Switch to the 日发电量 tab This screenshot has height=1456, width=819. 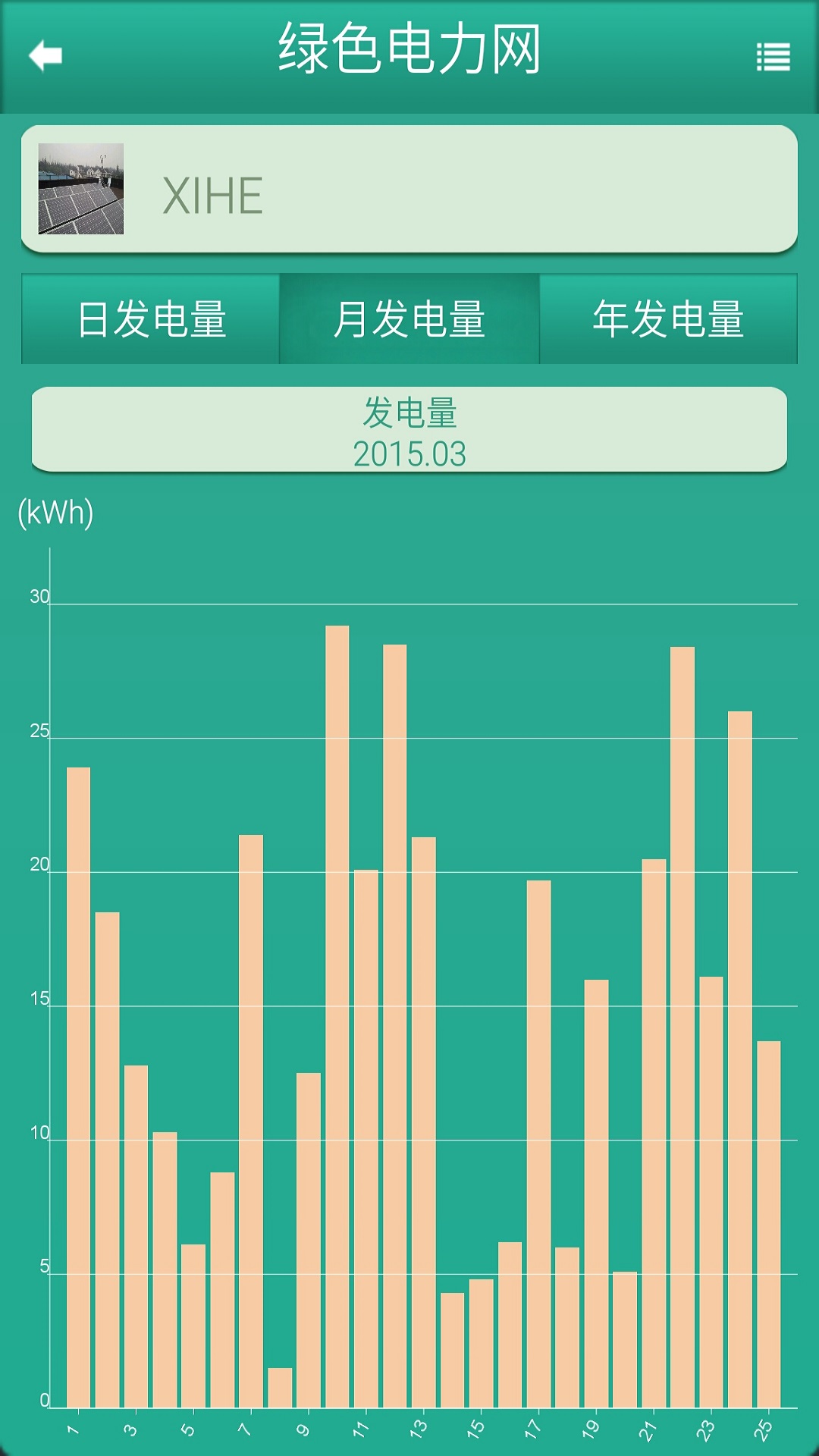tap(151, 319)
